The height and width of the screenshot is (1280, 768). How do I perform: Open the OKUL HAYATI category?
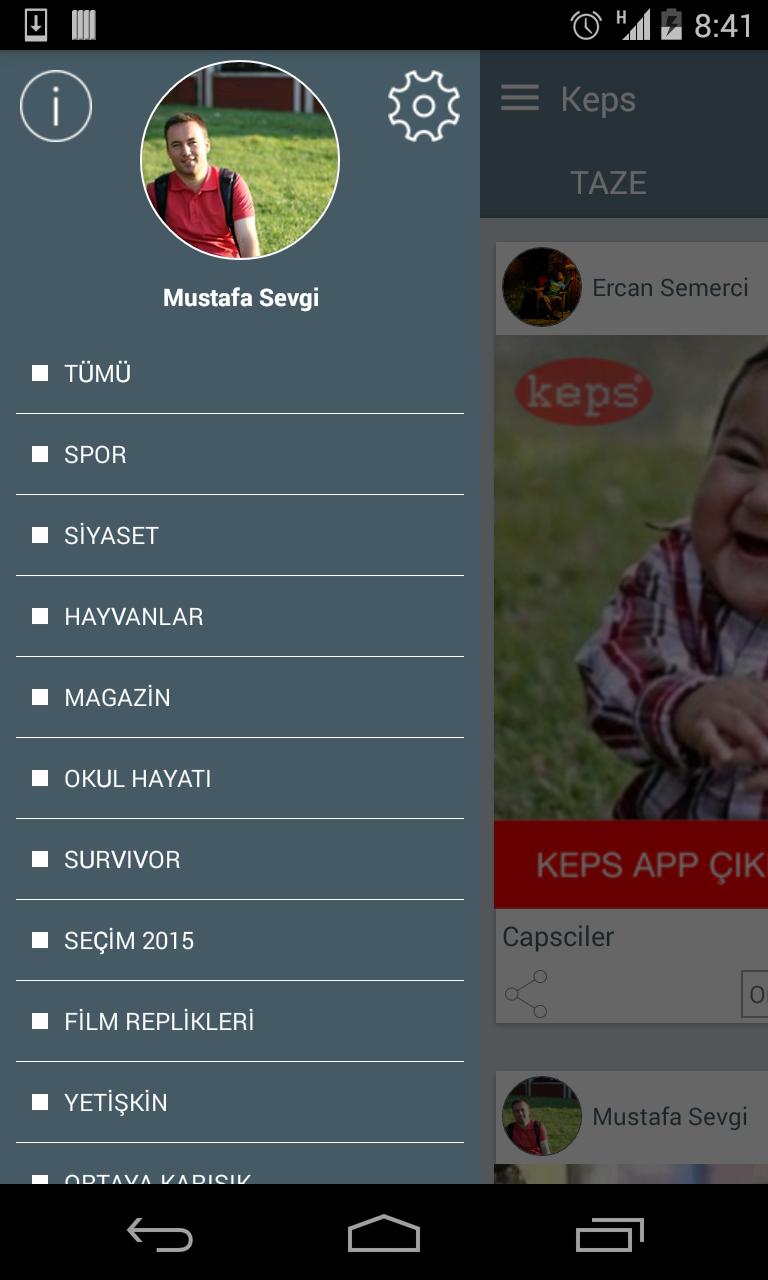(240, 778)
